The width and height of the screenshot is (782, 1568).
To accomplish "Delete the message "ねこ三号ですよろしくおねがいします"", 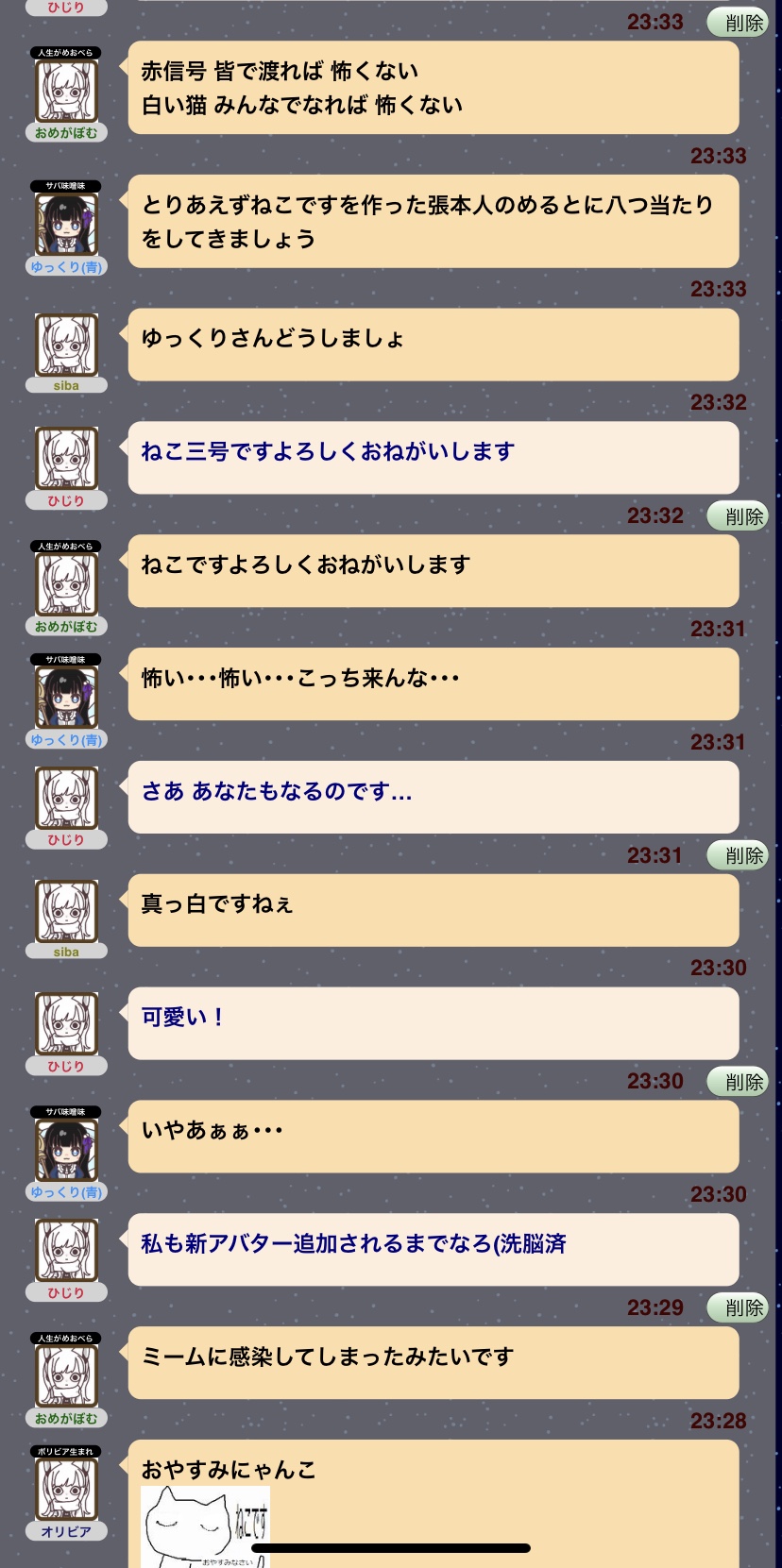I will pos(738,516).
